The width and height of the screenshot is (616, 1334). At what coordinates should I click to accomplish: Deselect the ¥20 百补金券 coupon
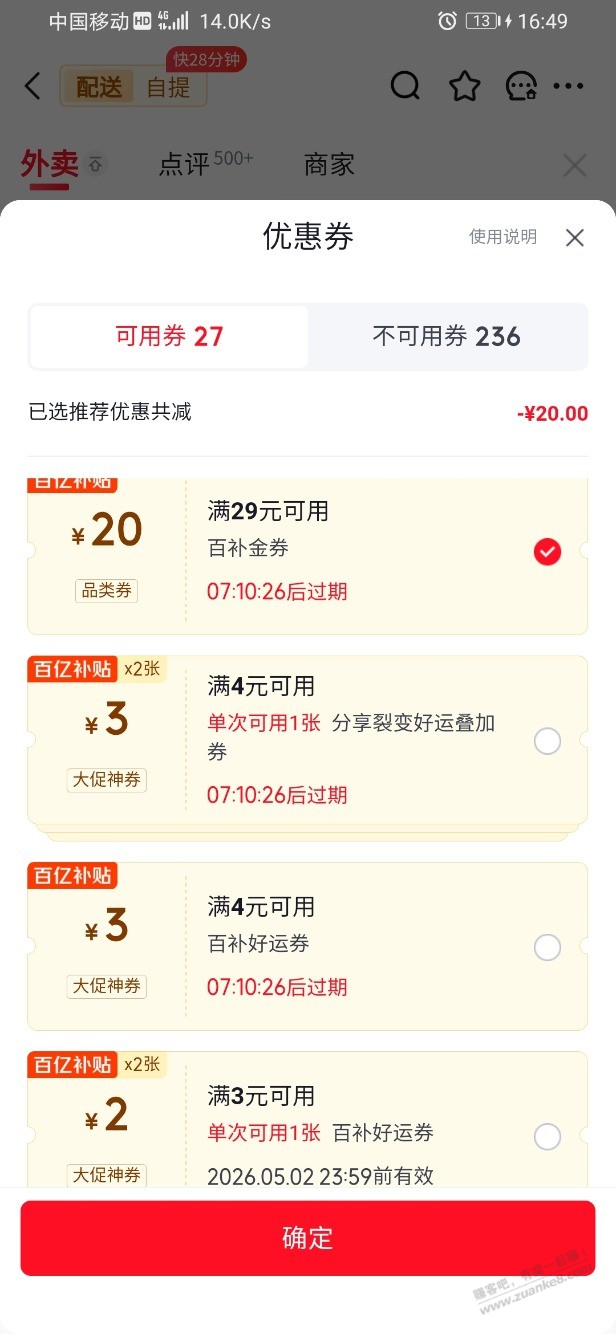coord(547,552)
